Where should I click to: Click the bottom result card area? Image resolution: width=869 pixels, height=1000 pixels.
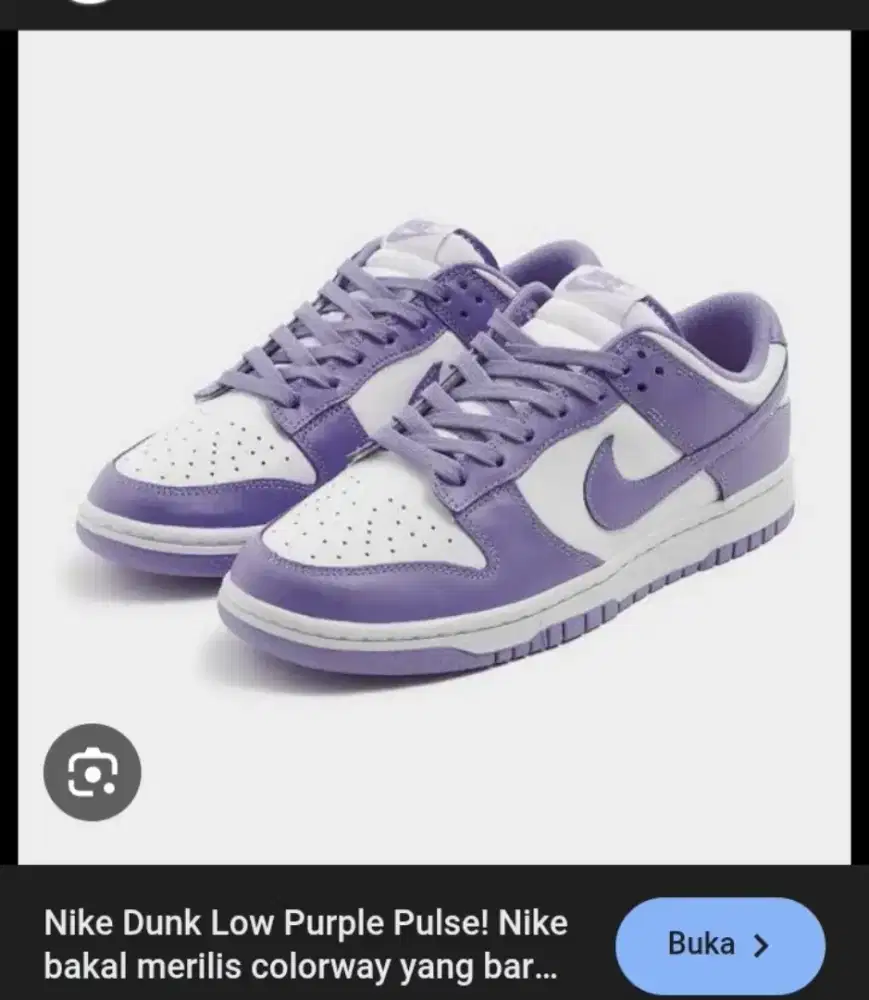[x=434, y=942]
